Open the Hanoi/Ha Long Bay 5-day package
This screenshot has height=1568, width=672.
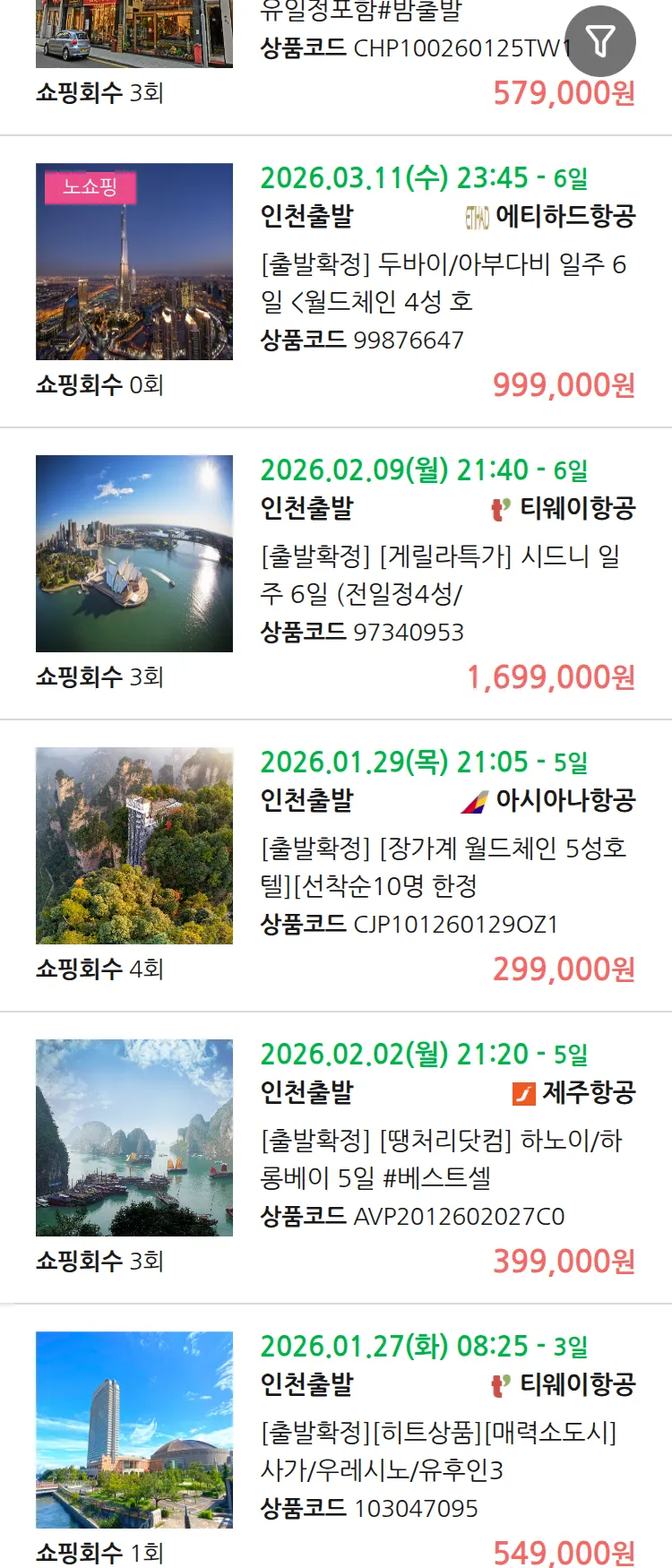[444, 1159]
